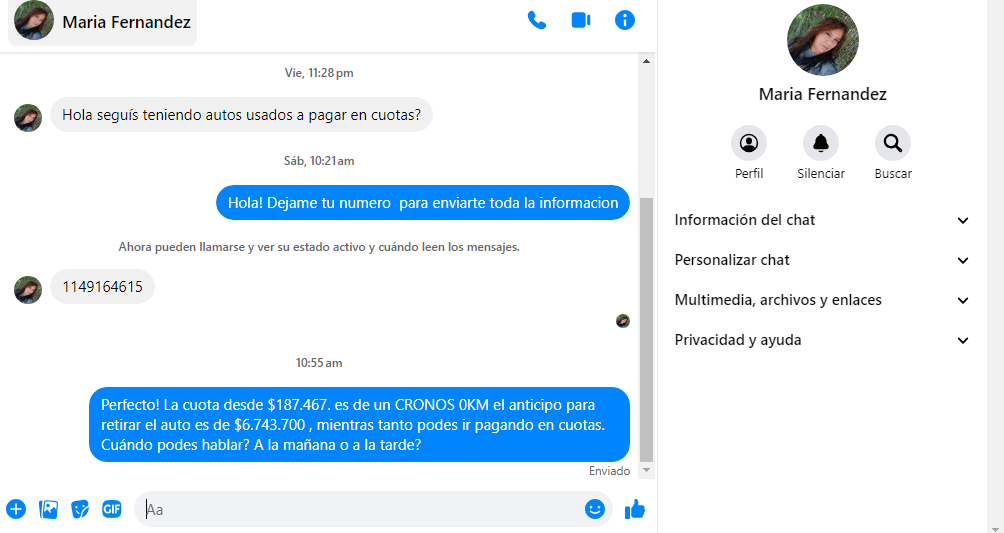Focus the Aa message input field

coord(360,509)
